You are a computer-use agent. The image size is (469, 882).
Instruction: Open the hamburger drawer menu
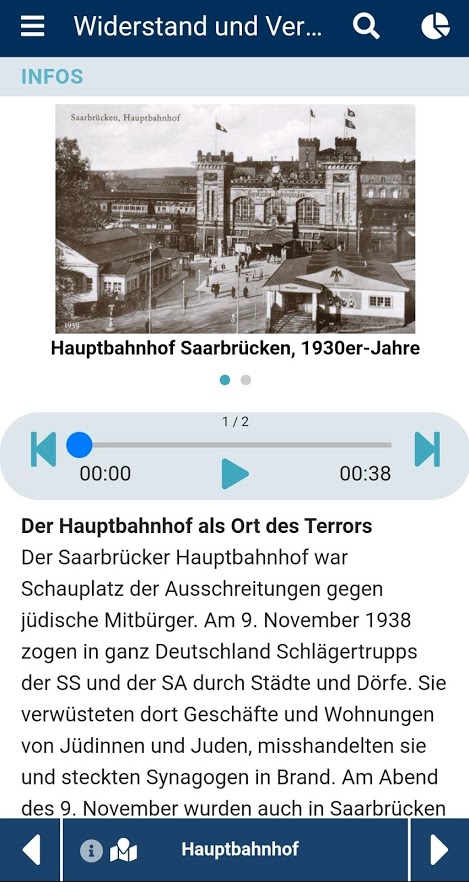click(33, 26)
